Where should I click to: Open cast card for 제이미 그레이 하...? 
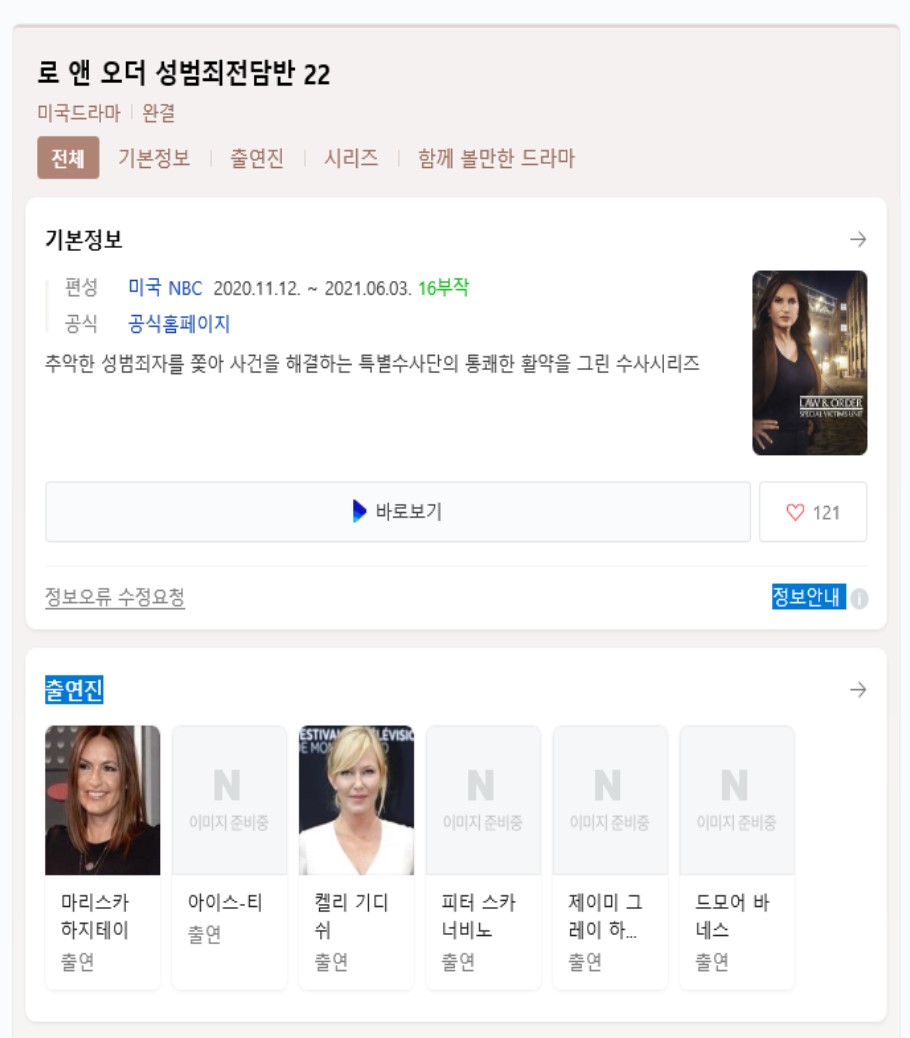[610, 857]
